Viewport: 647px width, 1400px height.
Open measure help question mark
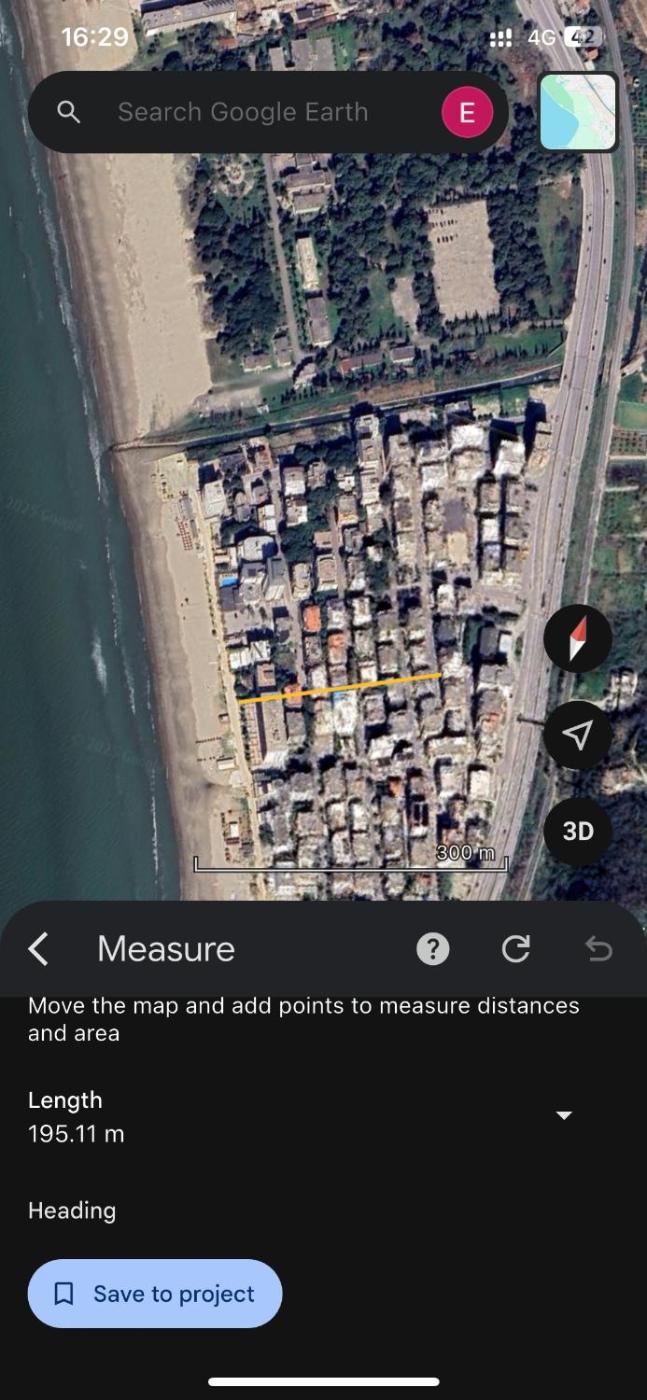point(432,949)
